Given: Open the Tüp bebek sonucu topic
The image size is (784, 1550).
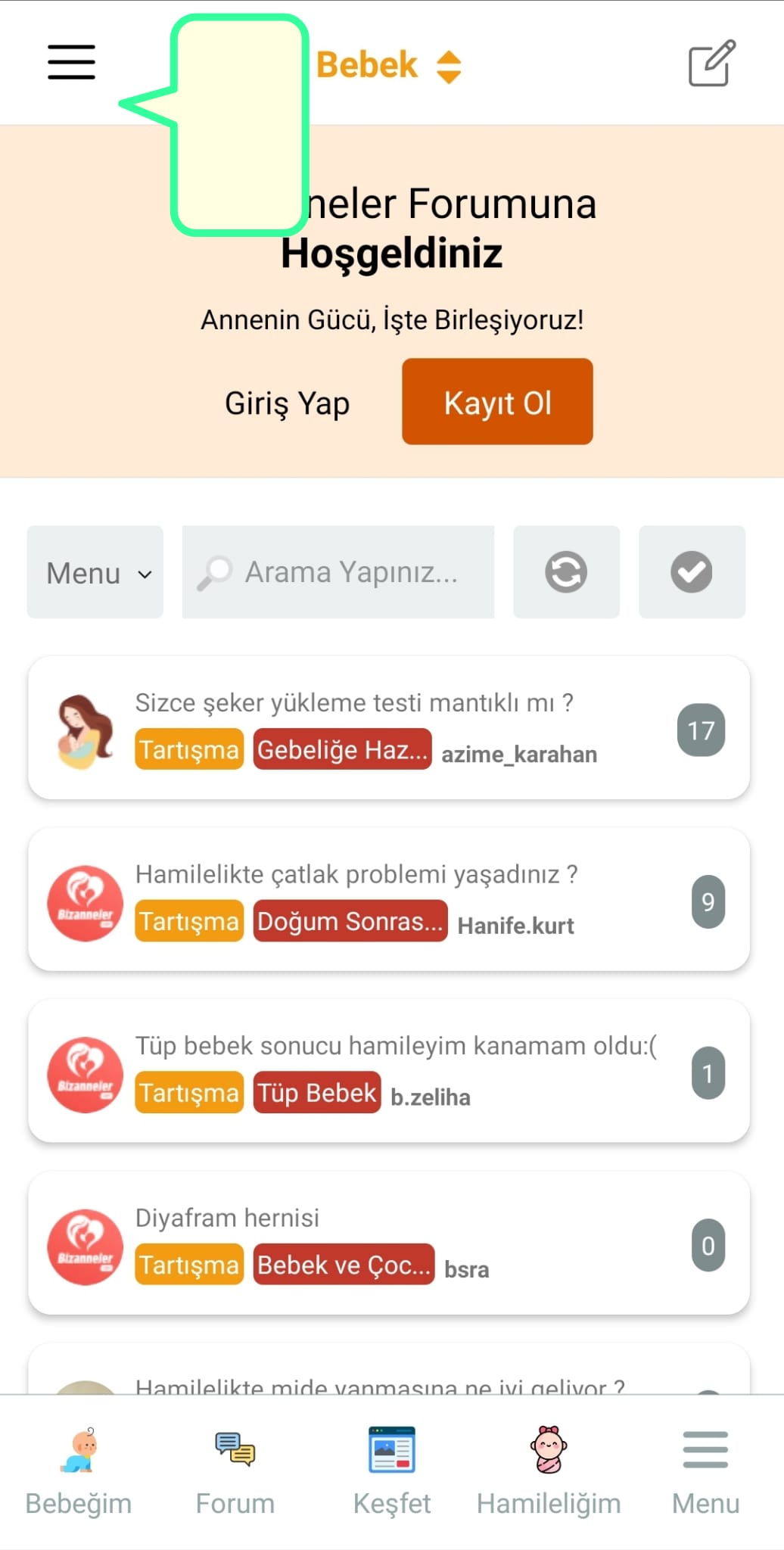Looking at the screenshot, I should pyautogui.click(x=395, y=1046).
